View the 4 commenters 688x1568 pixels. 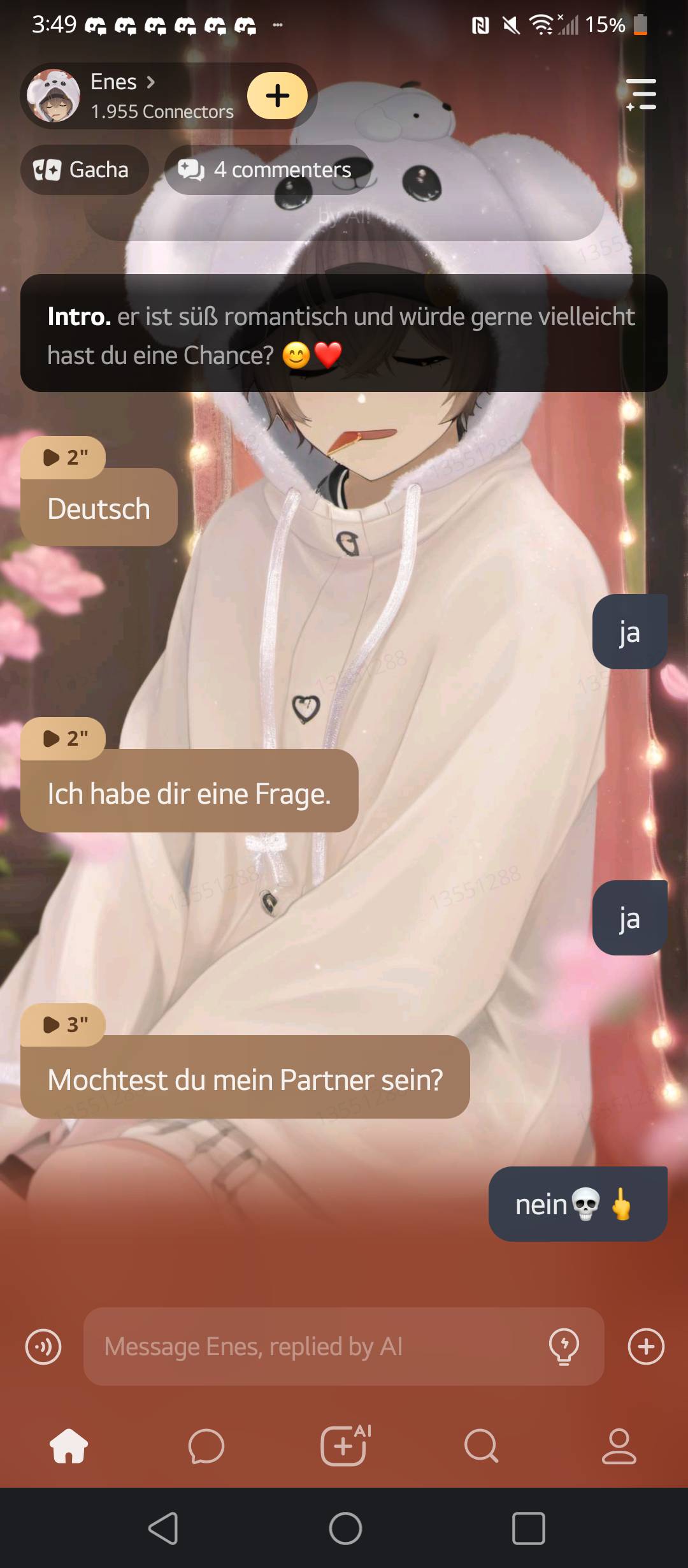pos(267,170)
